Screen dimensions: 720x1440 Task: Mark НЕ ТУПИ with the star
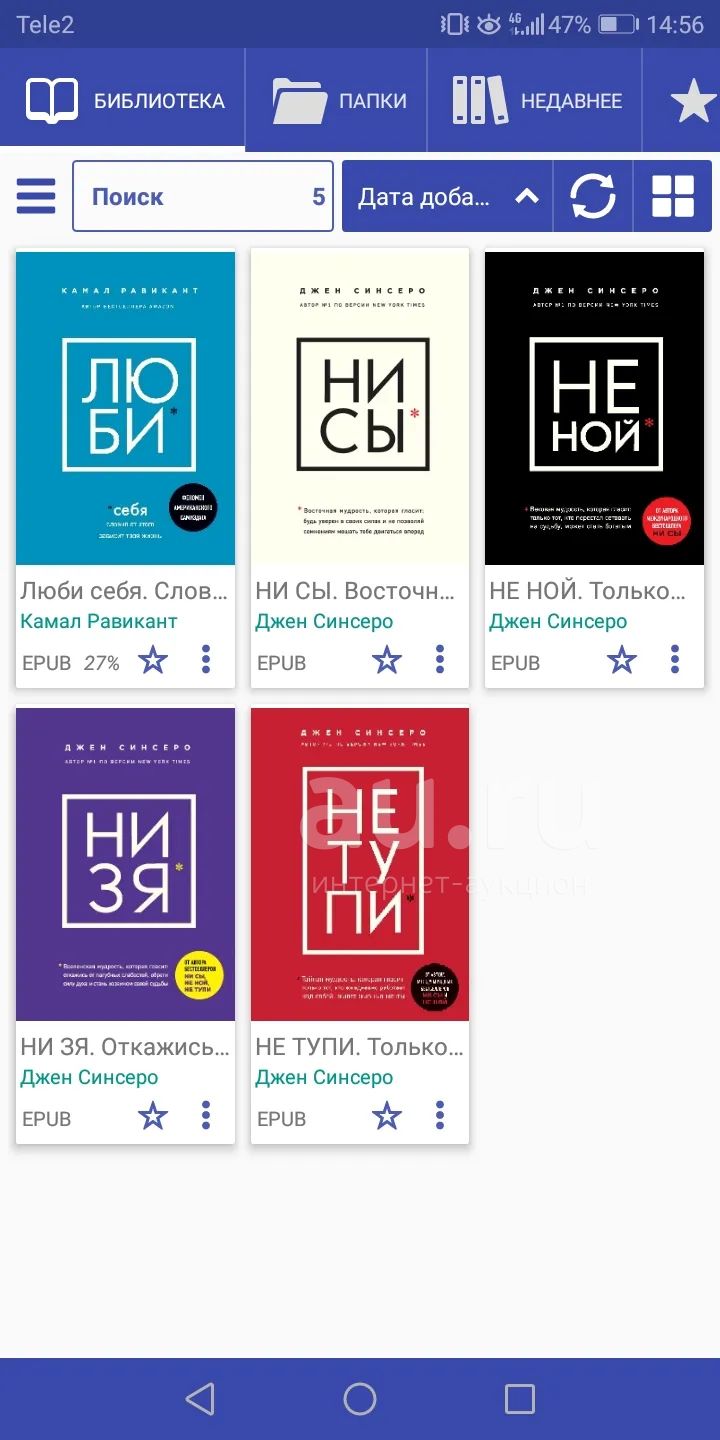tap(387, 1116)
